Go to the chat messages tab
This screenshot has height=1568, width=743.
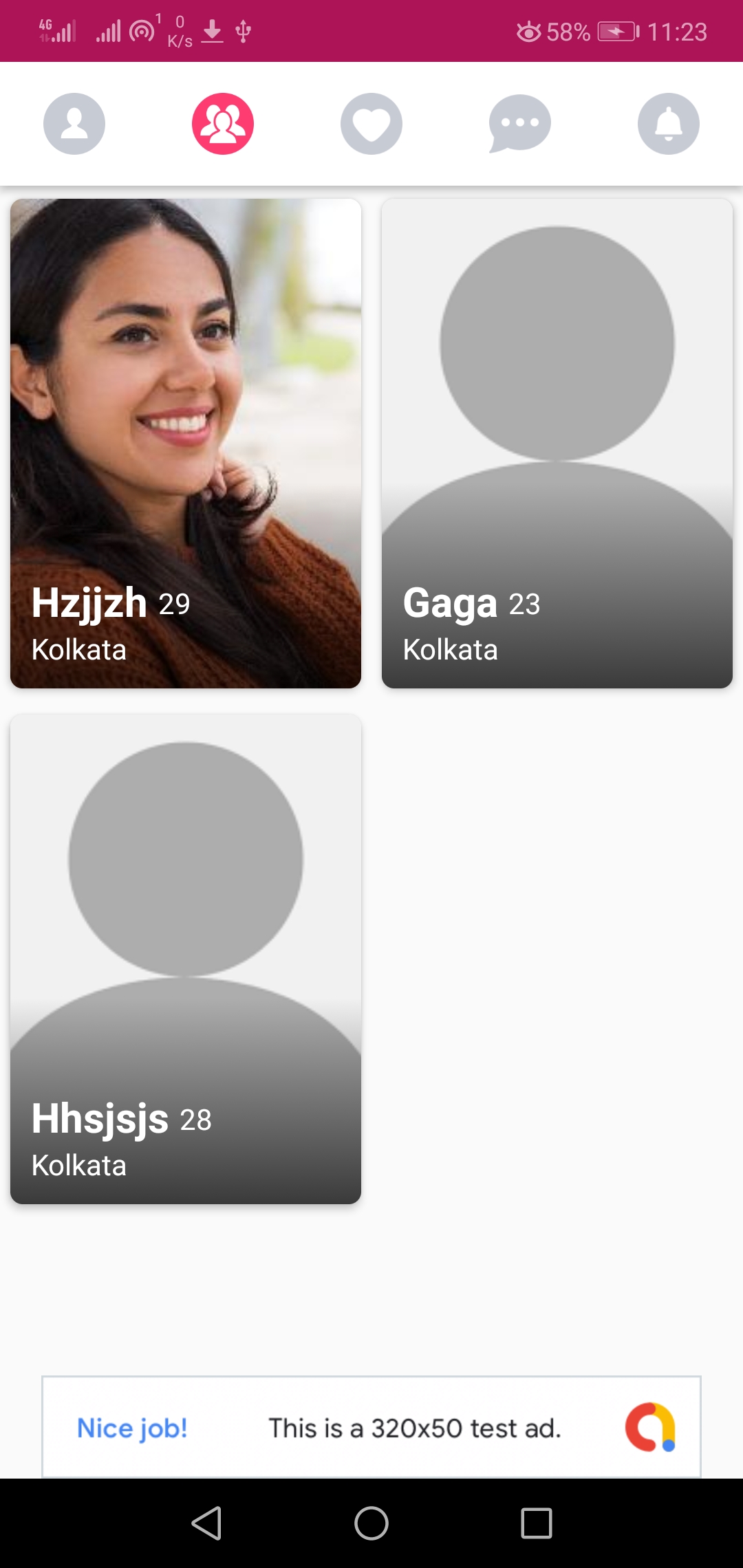point(520,124)
